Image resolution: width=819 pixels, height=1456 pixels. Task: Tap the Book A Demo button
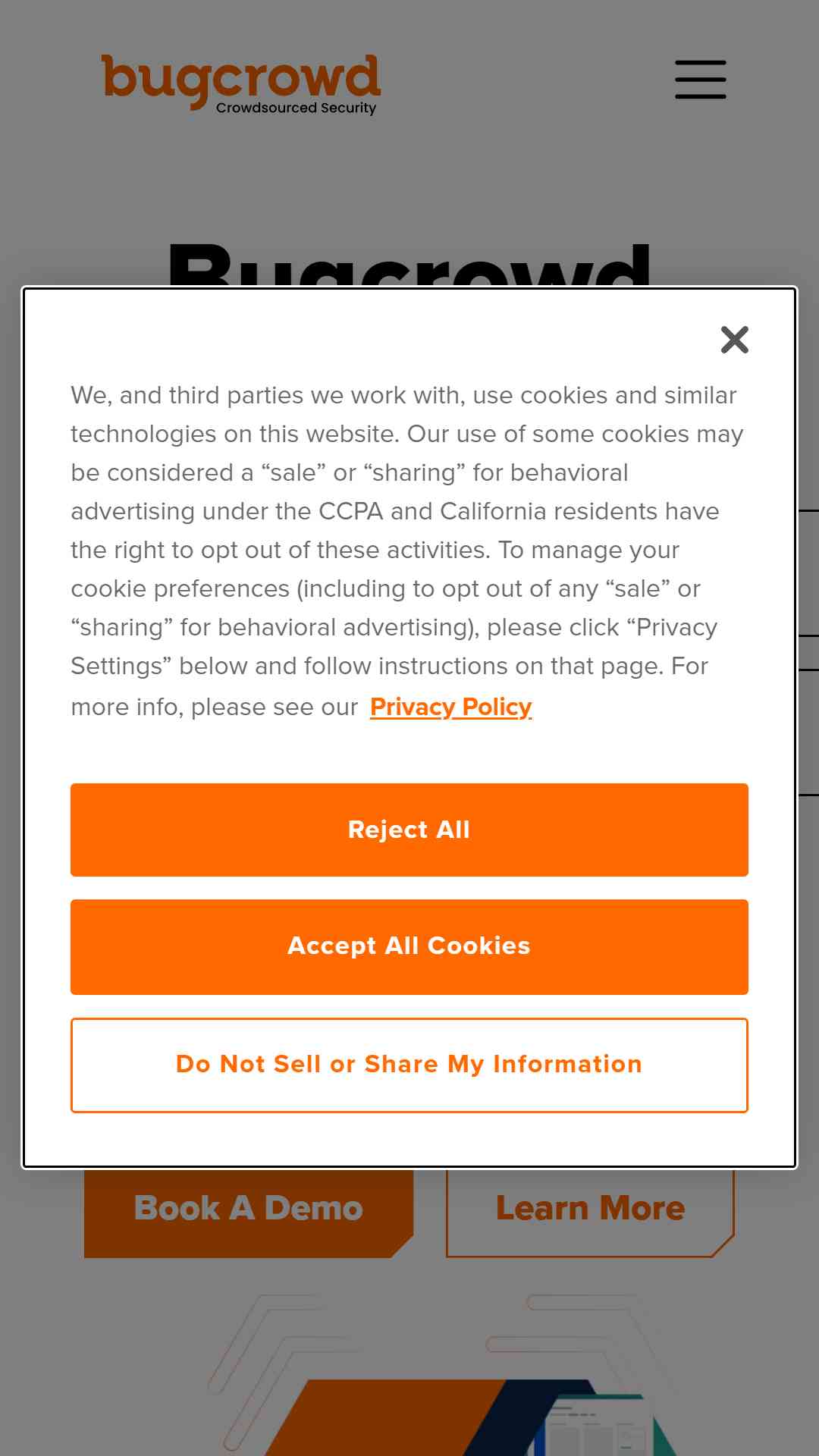coord(249,1212)
